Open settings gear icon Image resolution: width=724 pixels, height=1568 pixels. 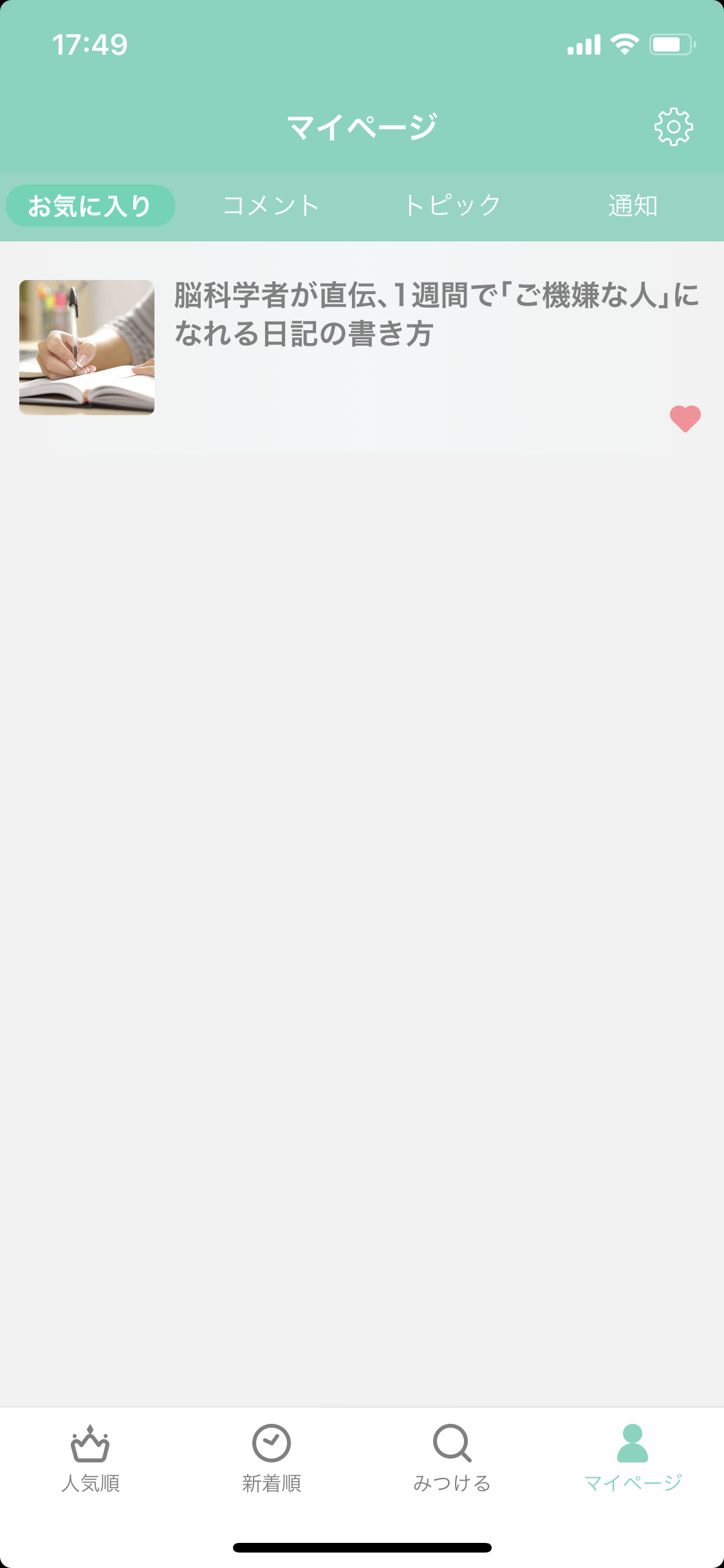(x=673, y=127)
